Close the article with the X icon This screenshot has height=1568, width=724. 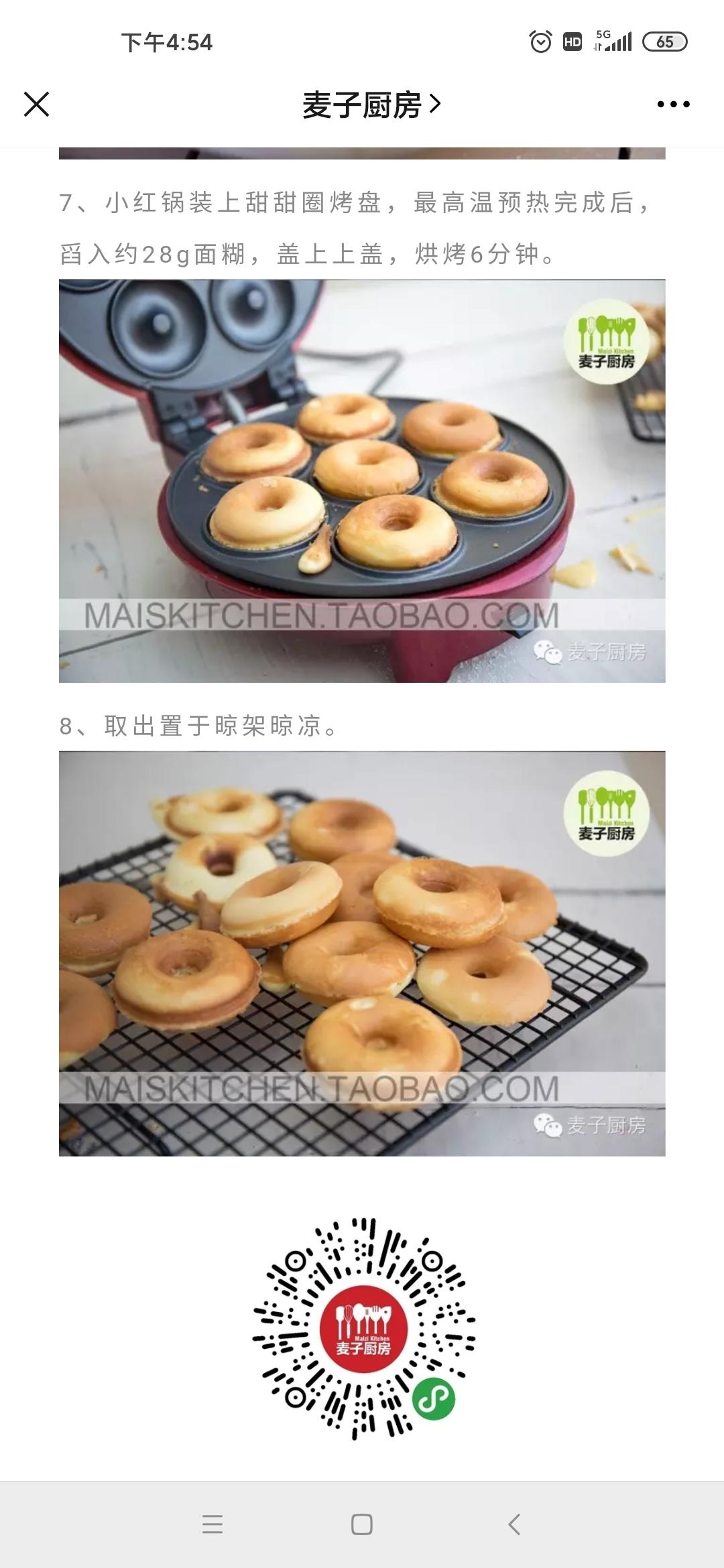[36, 104]
